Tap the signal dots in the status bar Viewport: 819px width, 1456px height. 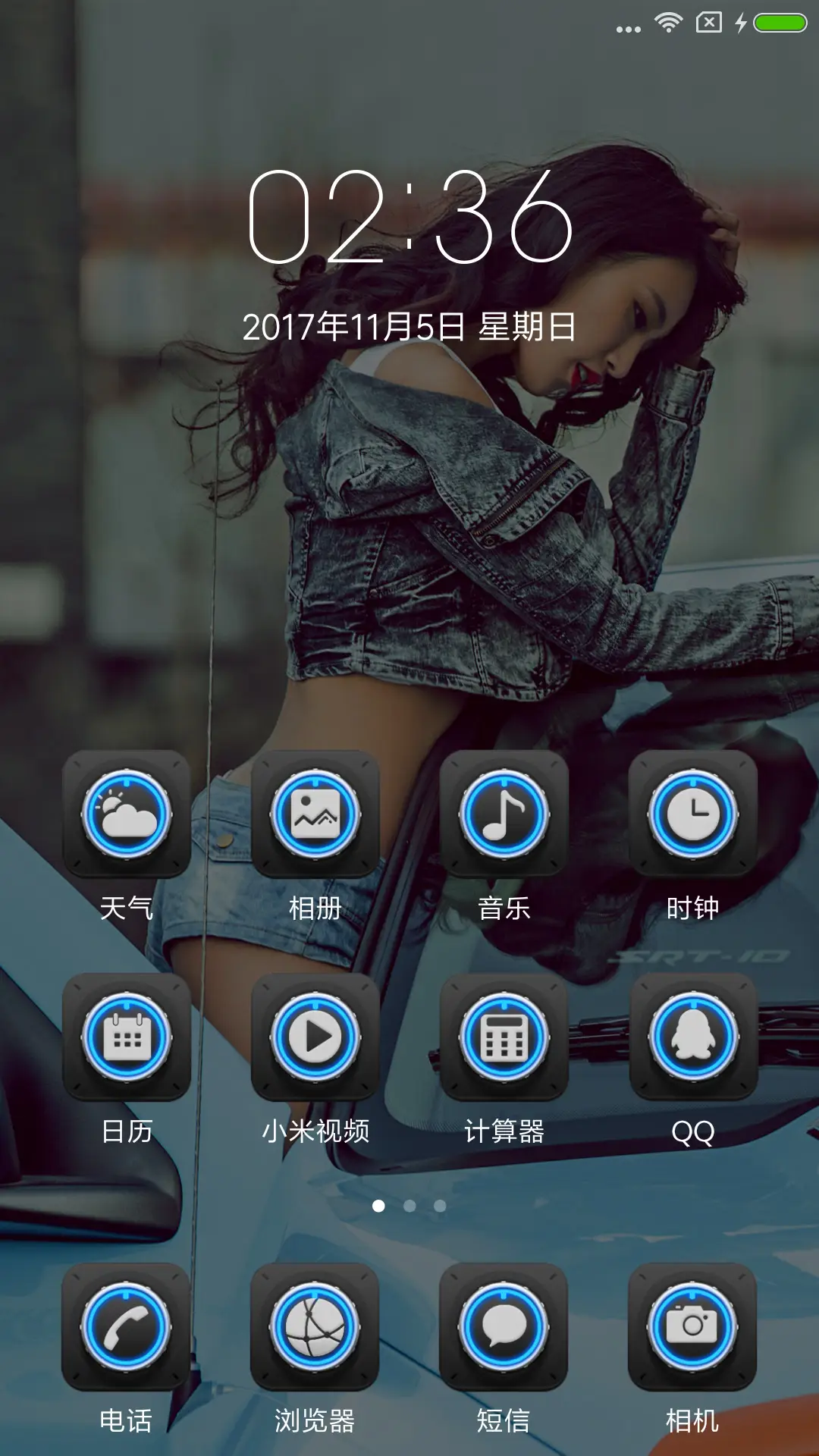click(x=628, y=27)
